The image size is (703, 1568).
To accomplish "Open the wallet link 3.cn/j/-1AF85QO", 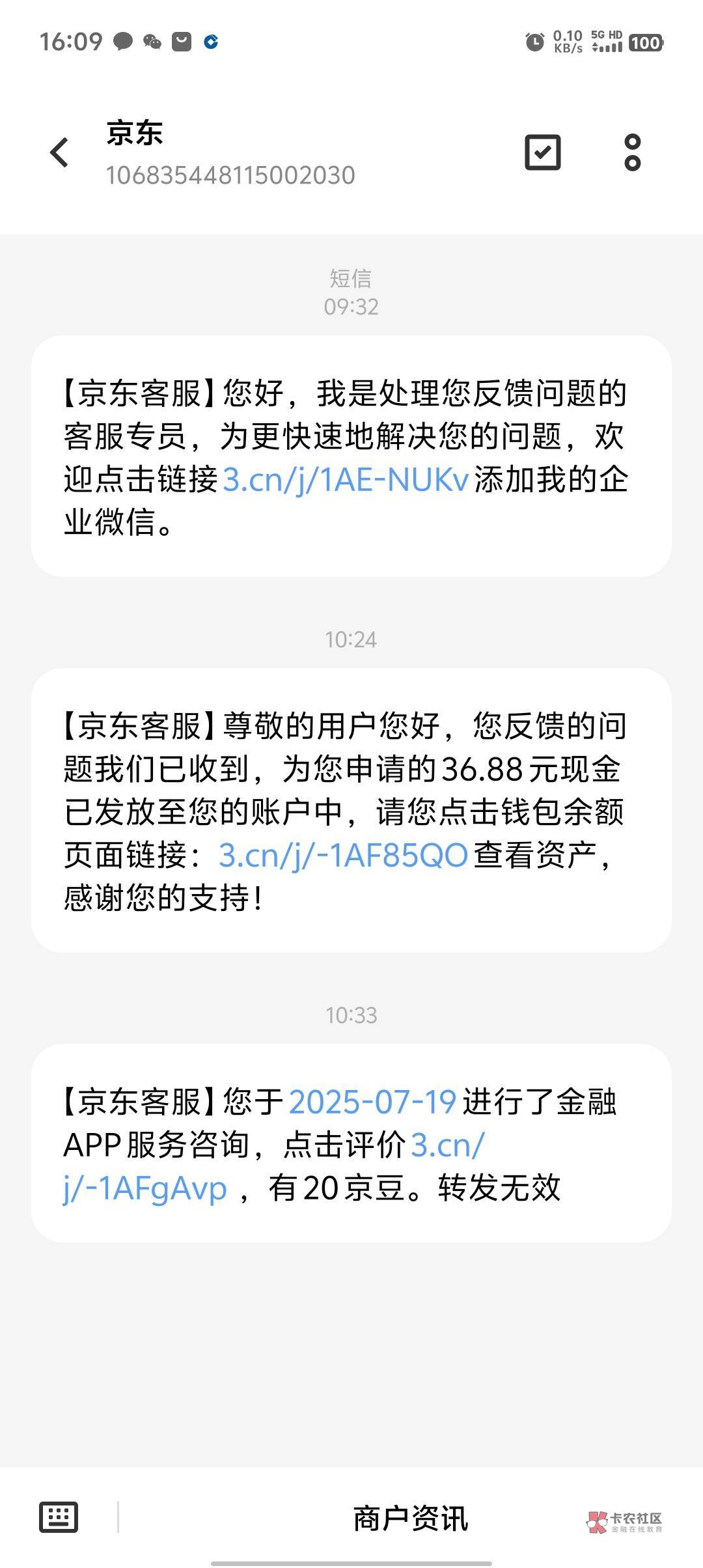I will [343, 856].
